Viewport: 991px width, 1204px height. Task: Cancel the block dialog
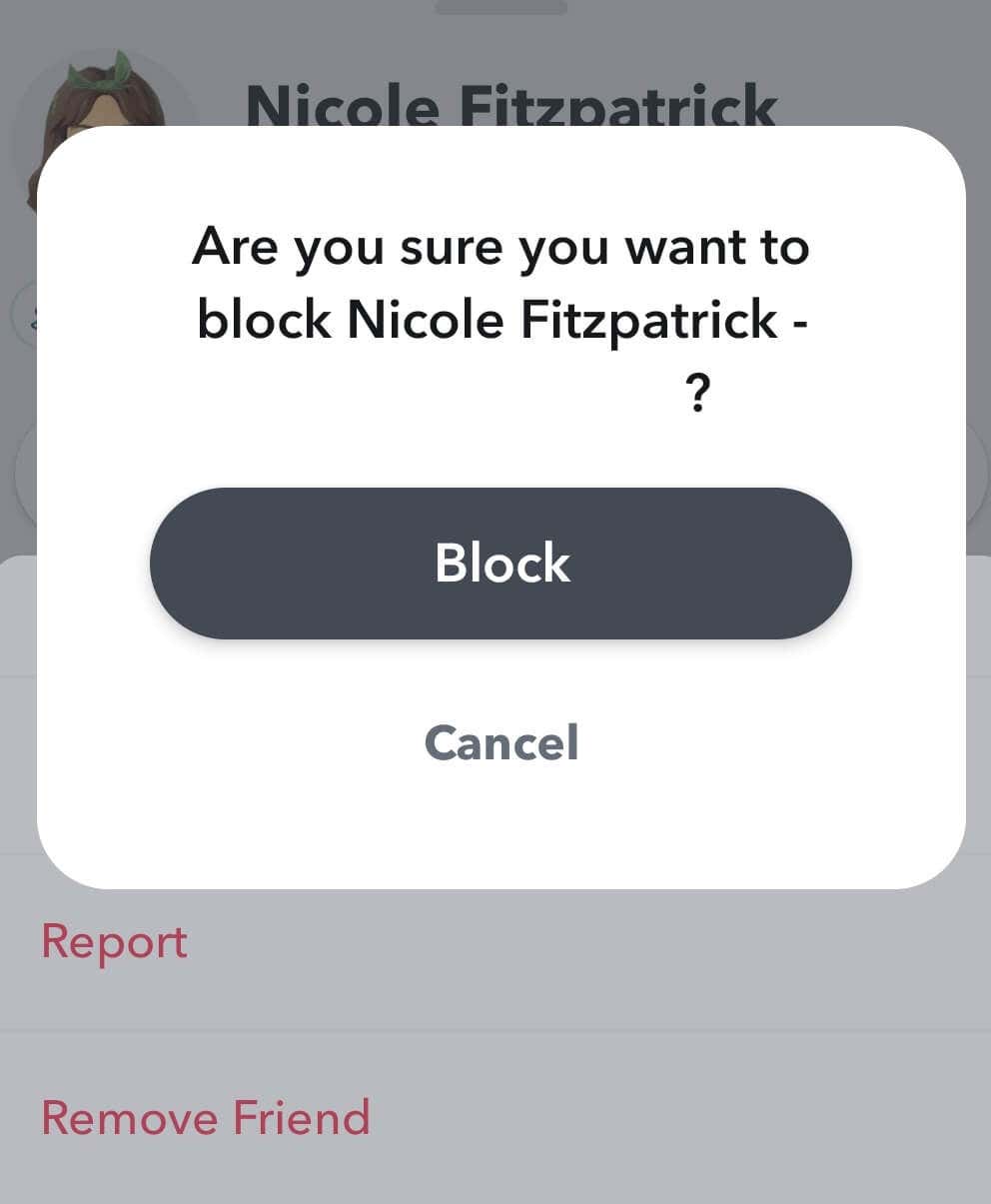click(x=500, y=742)
